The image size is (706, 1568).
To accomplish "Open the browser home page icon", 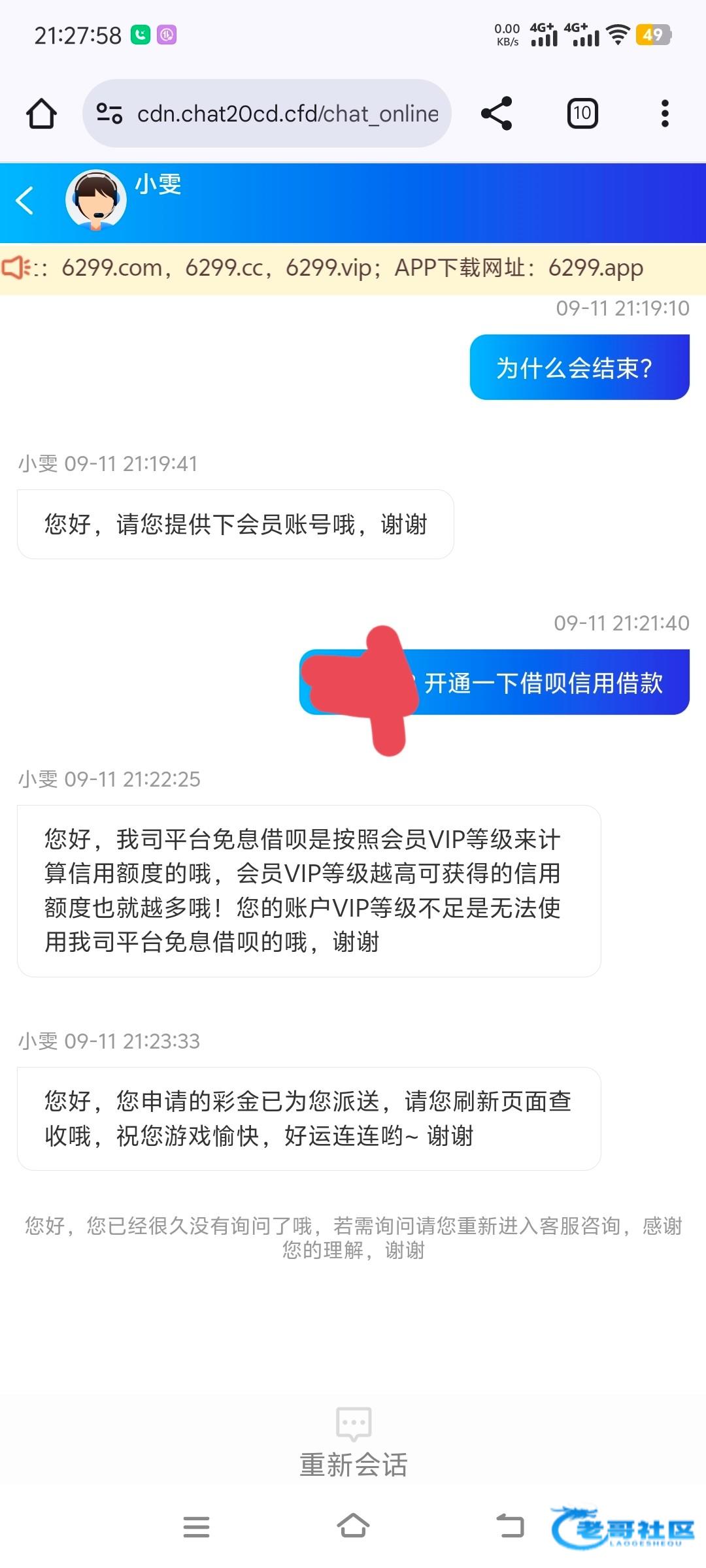I will pyautogui.click(x=41, y=114).
